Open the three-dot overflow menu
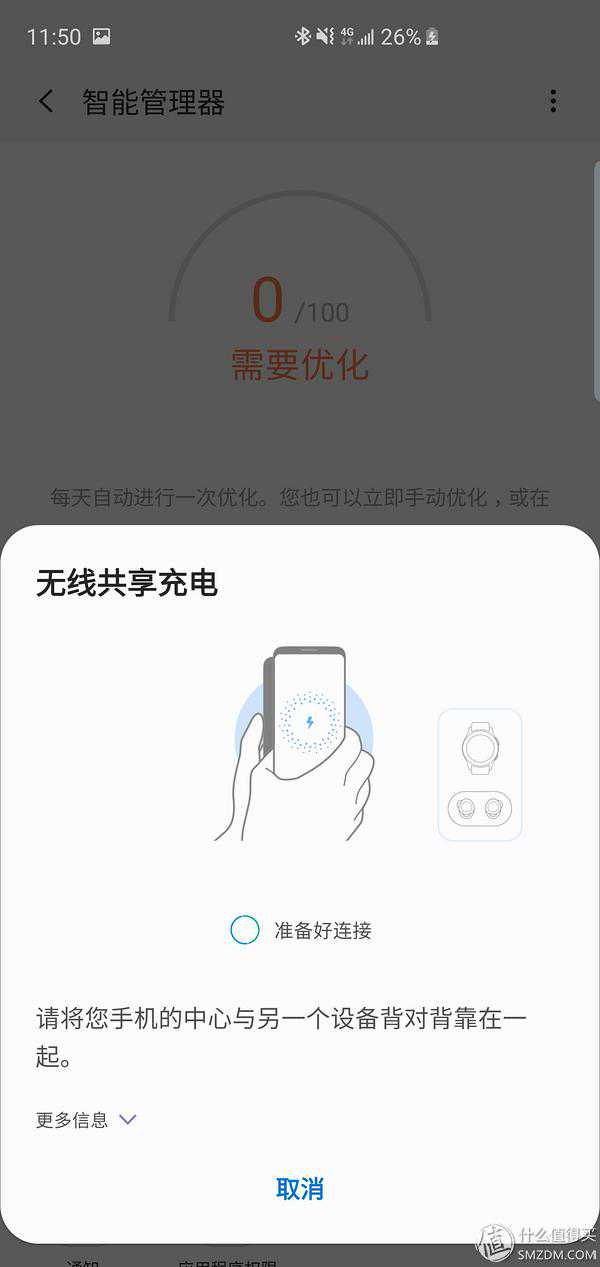The image size is (600, 1267). [x=553, y=101]
